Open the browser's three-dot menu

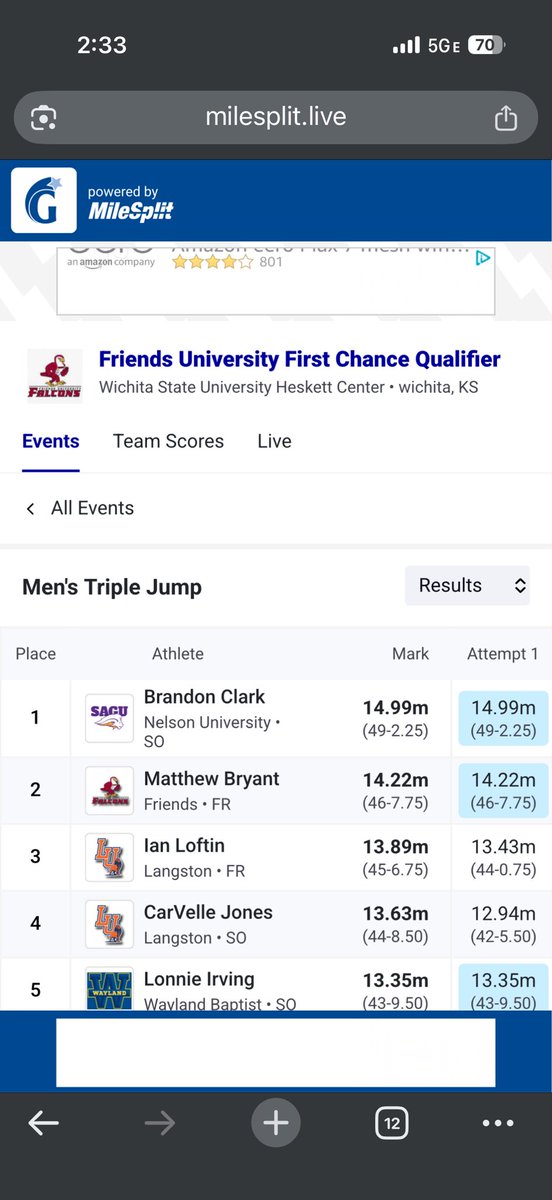point(498,1124)
